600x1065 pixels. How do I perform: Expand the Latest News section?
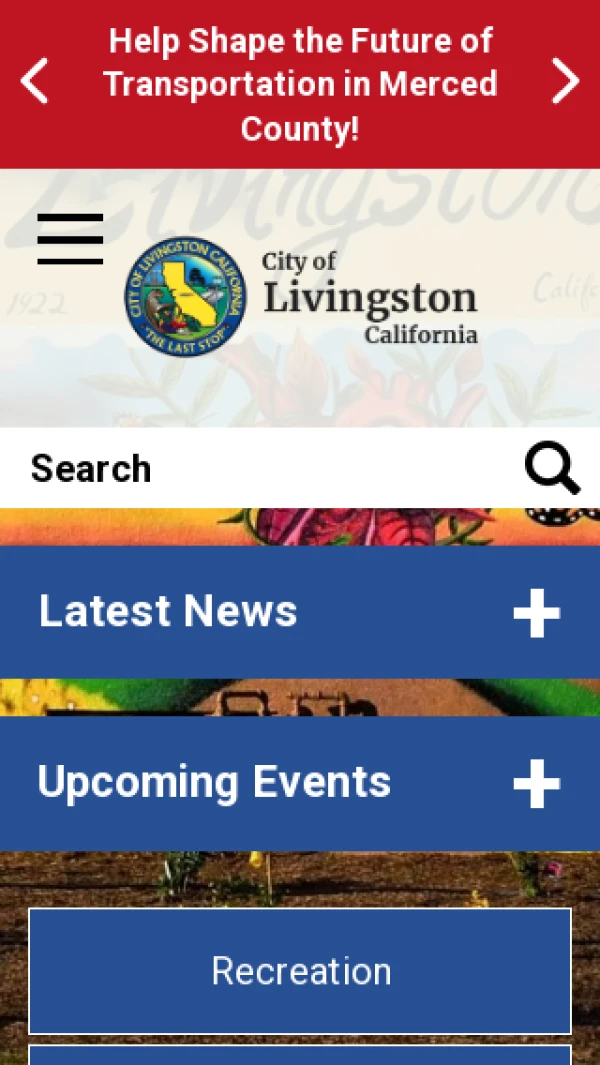point(536,613)
